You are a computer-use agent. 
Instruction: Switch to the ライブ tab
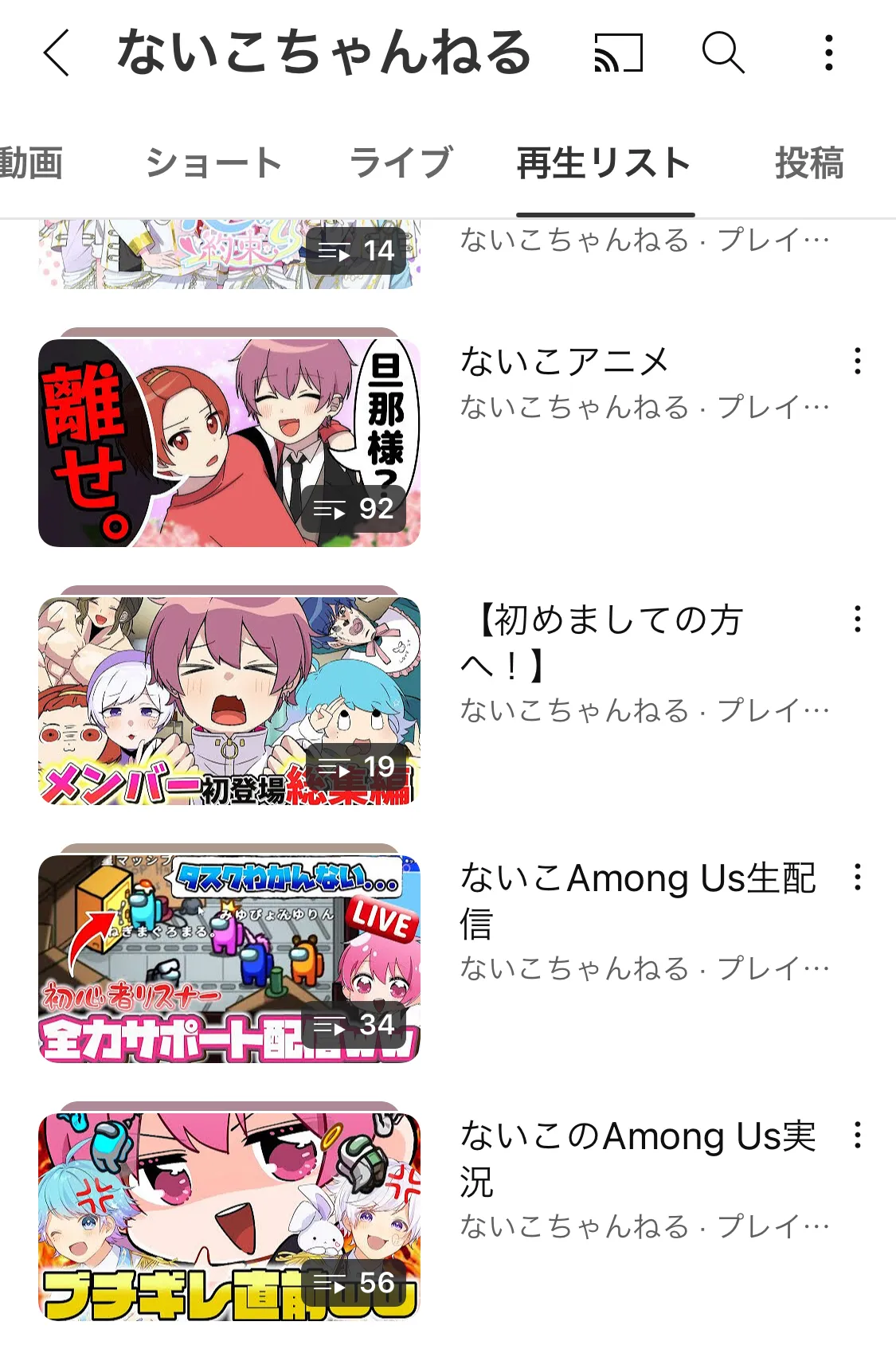click(x=401, y=163)
